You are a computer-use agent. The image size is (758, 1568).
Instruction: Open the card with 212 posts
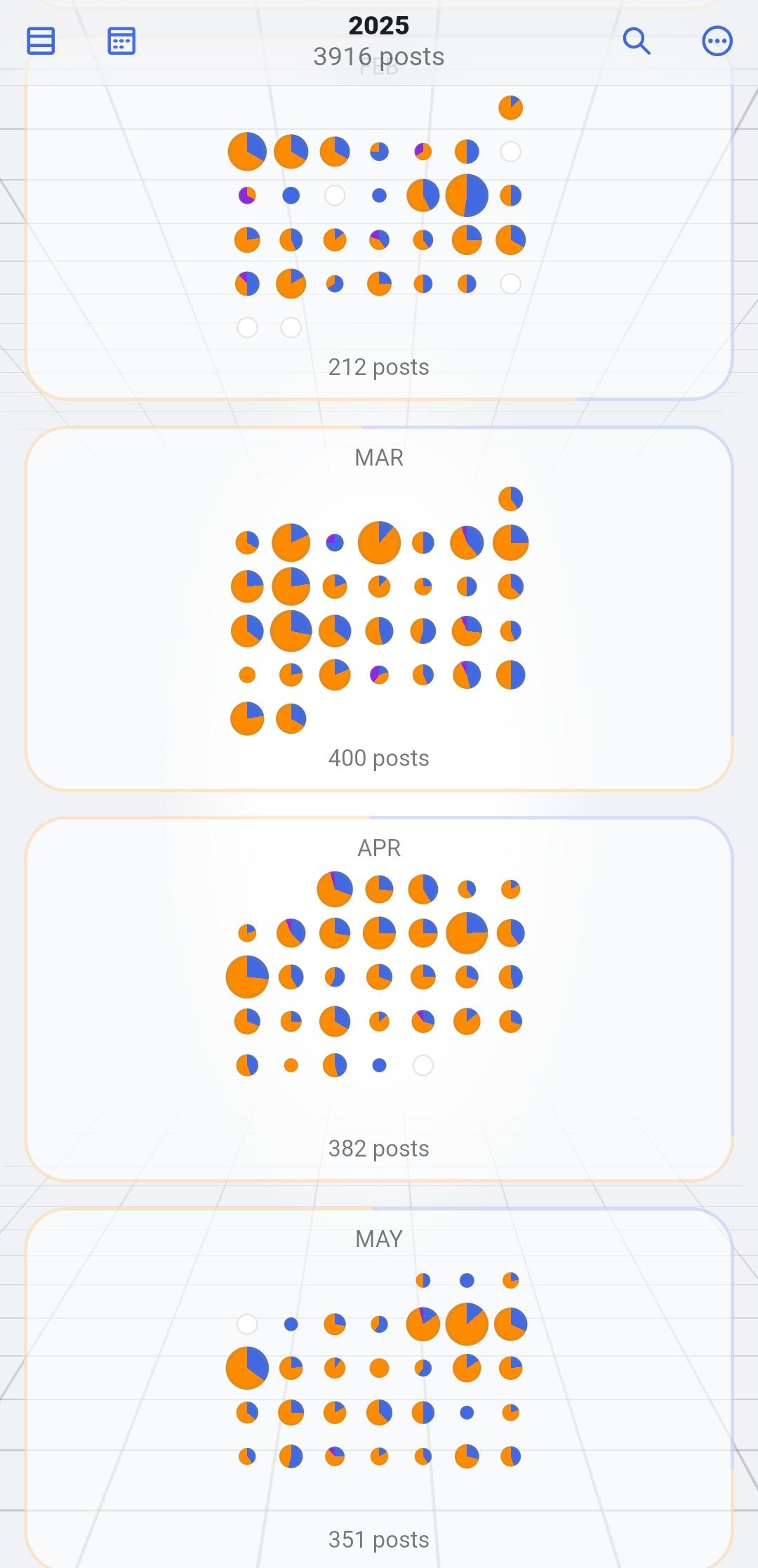(379, 367)
